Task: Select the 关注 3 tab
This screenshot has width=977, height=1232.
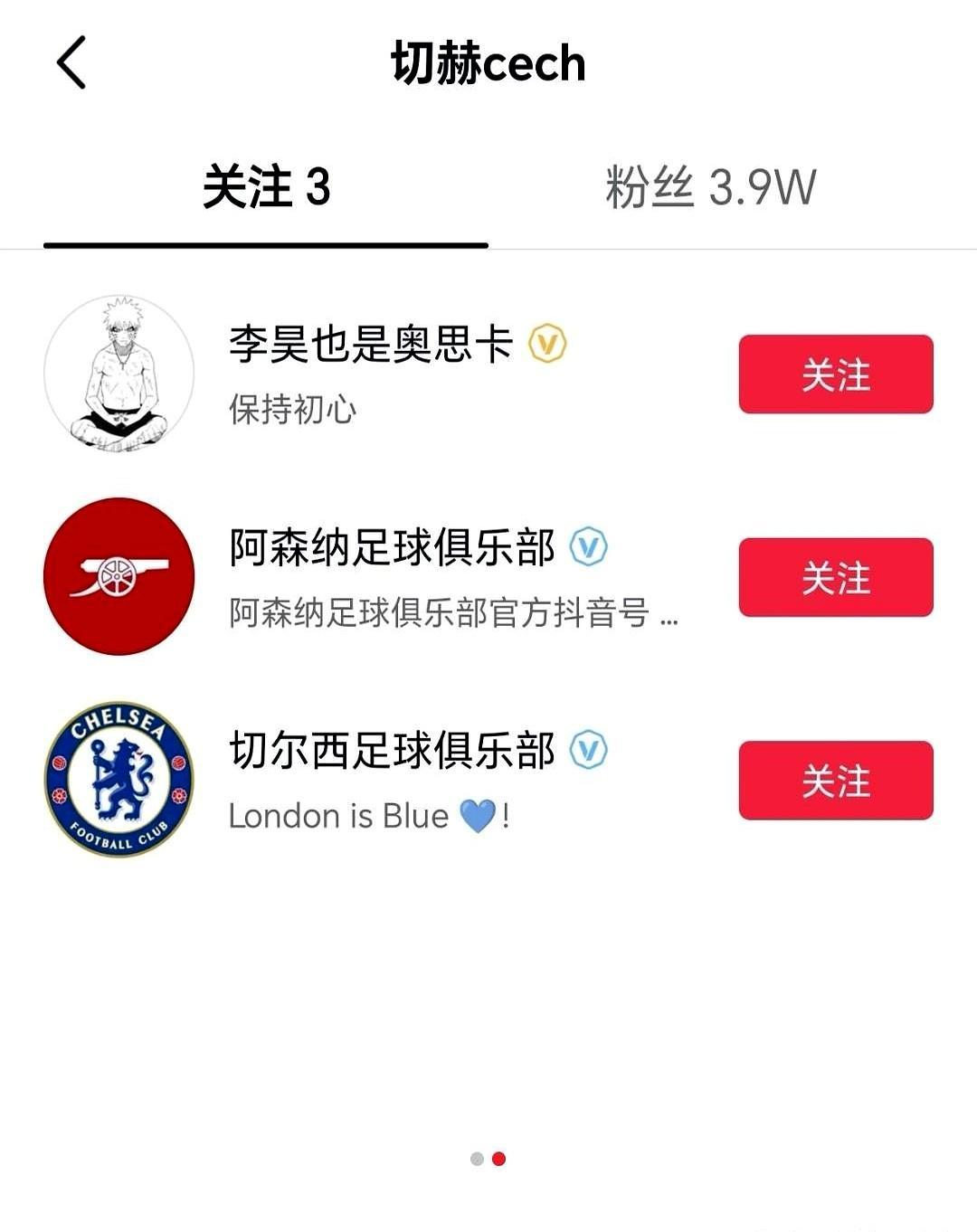Action: click(266, 188)
